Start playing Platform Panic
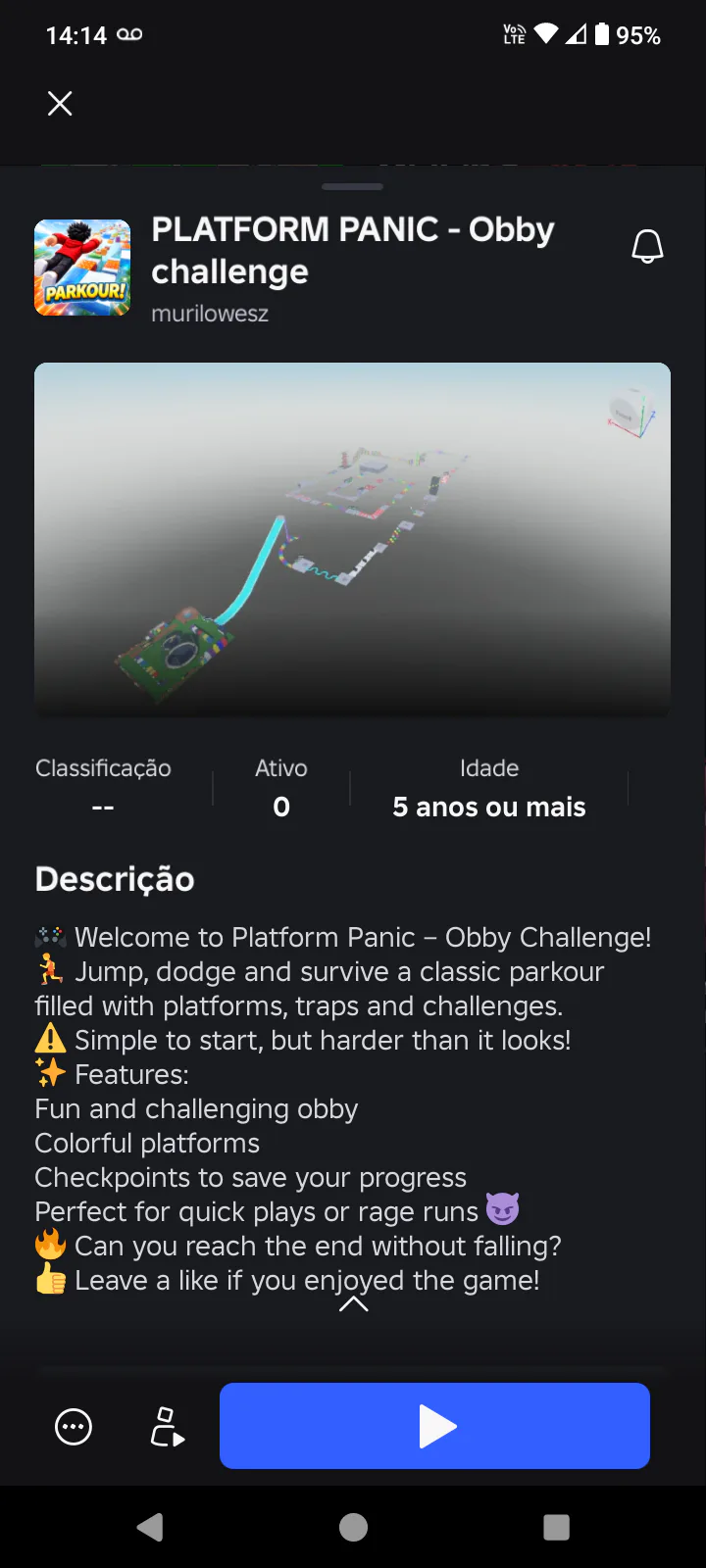 pos(434,1426)
